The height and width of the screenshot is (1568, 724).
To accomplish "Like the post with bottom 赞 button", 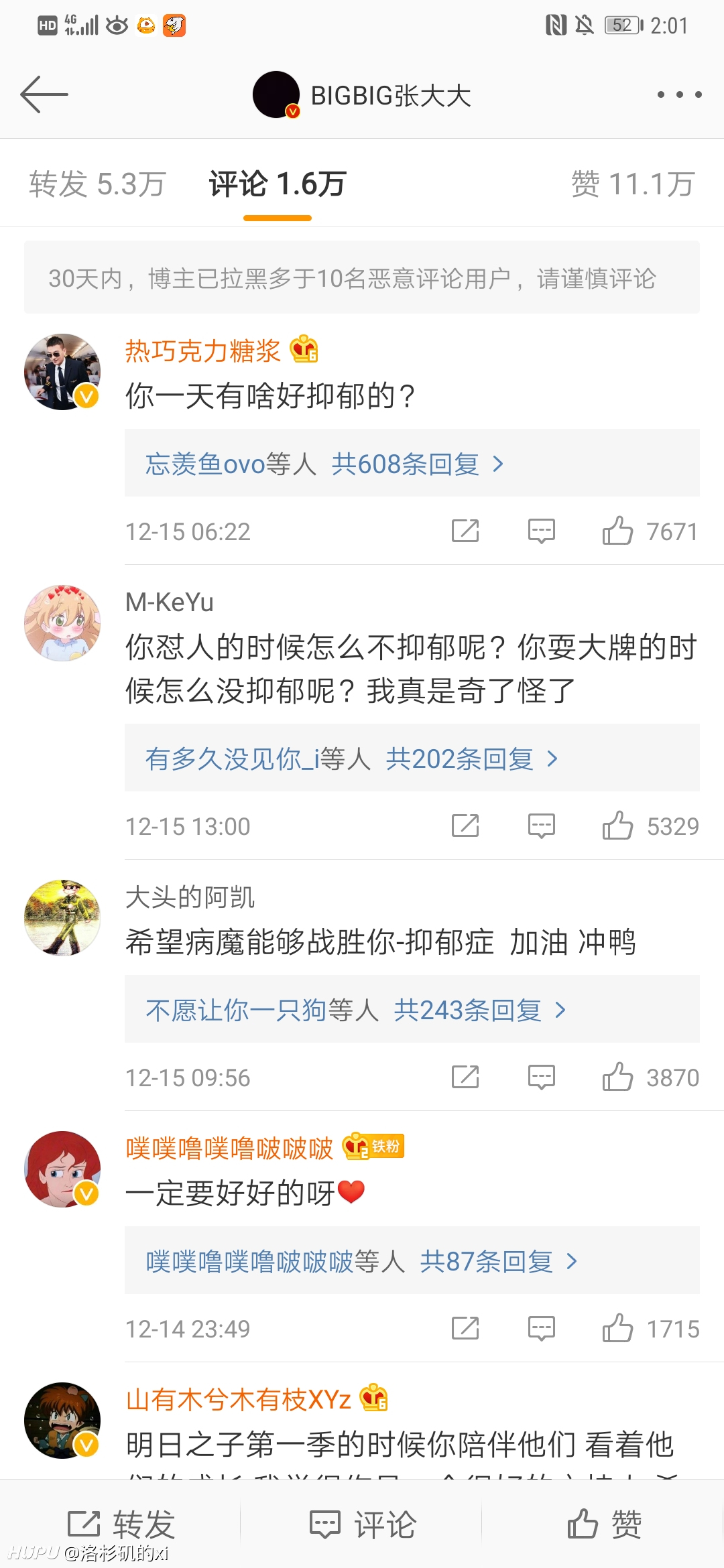I will [604, 1524].
